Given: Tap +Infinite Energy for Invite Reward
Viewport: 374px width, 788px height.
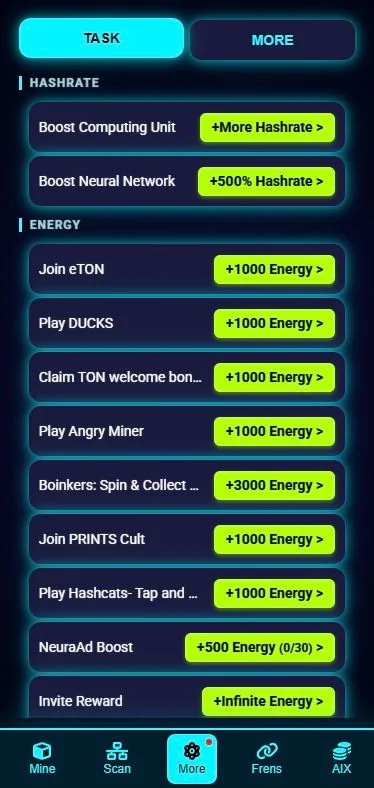Looking at the screenshot, I should [x=268, y=701].
